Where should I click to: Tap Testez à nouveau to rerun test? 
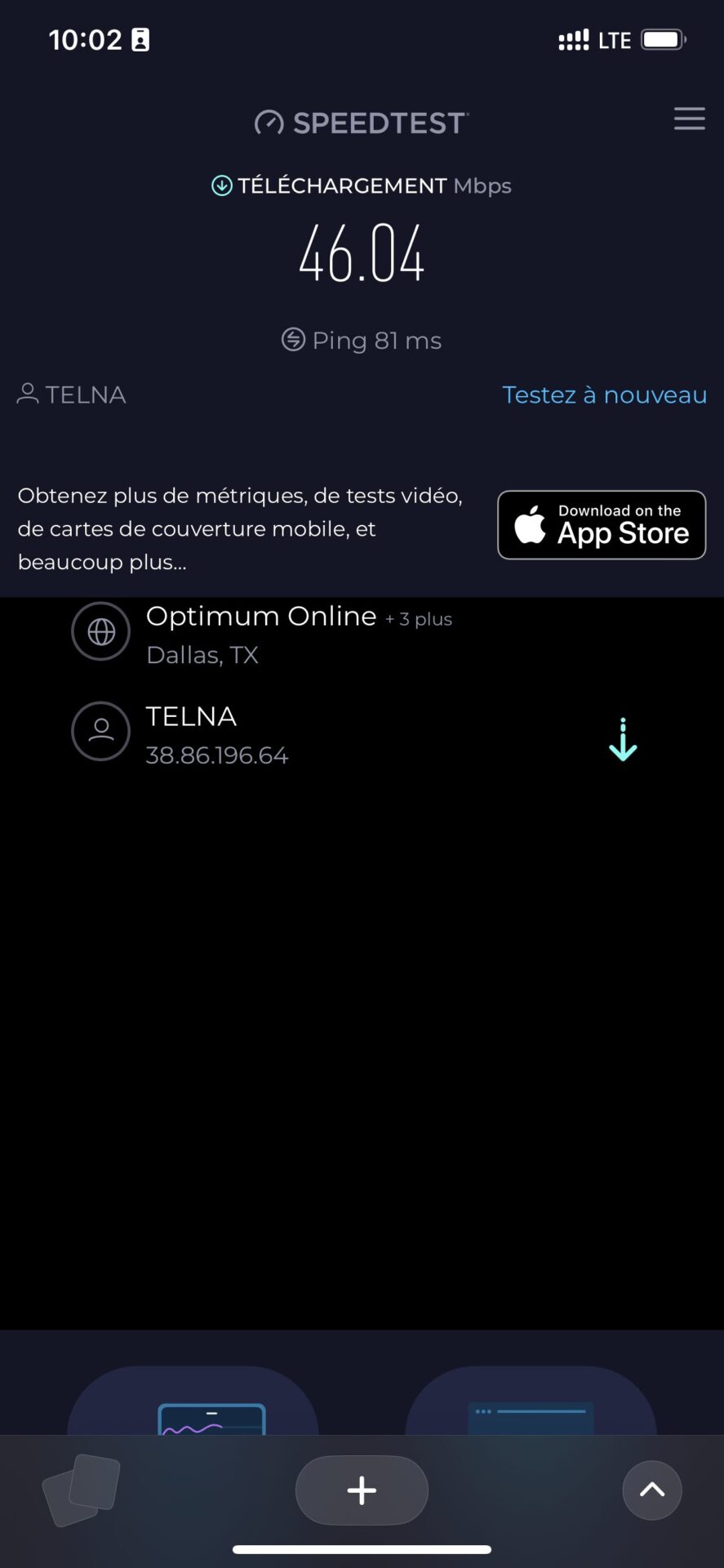coord(604,395)
